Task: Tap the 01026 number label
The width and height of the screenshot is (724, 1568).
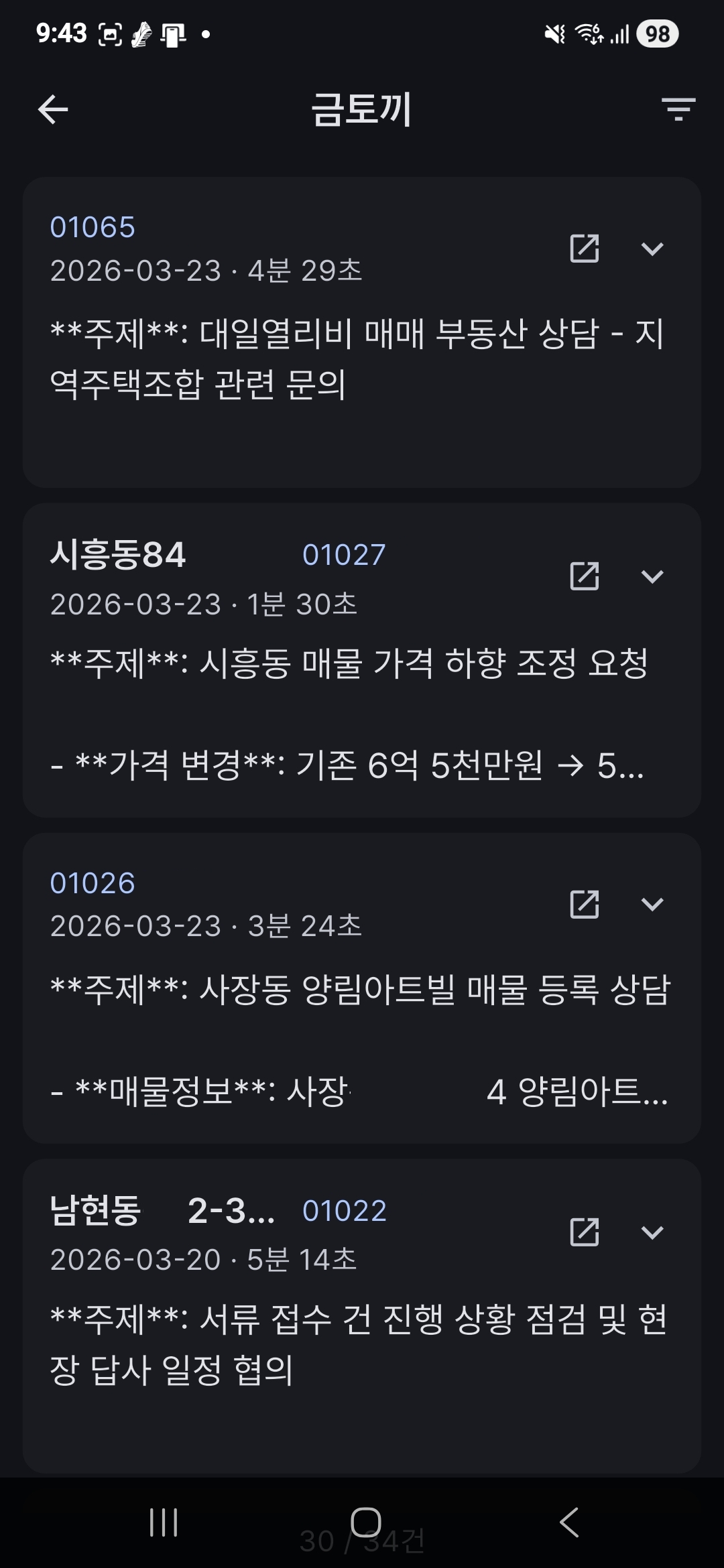Action: pyautogui.click(x=93, y=883)
